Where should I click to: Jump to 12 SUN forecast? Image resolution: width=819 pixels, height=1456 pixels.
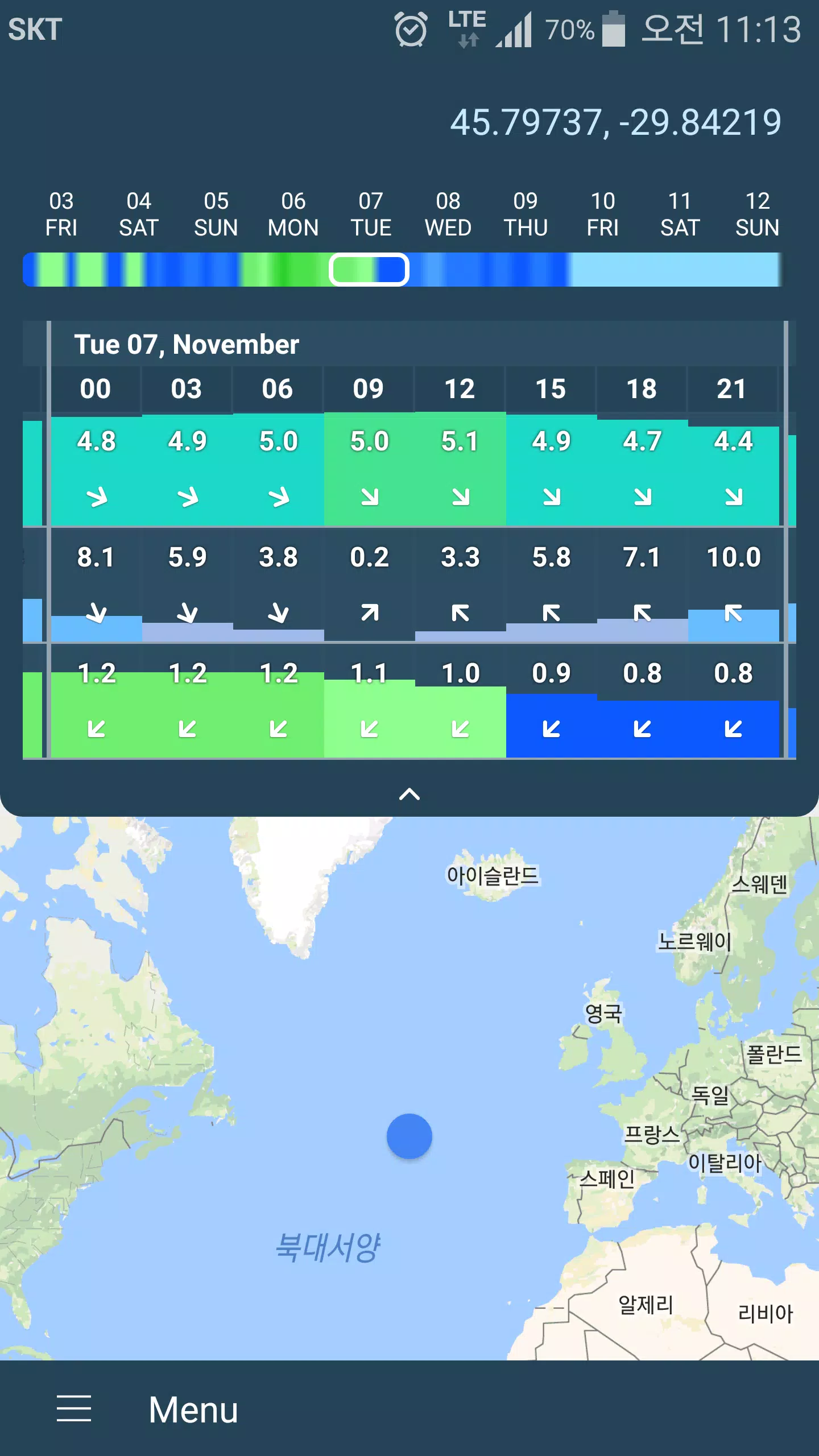click(x=757, y=214)
